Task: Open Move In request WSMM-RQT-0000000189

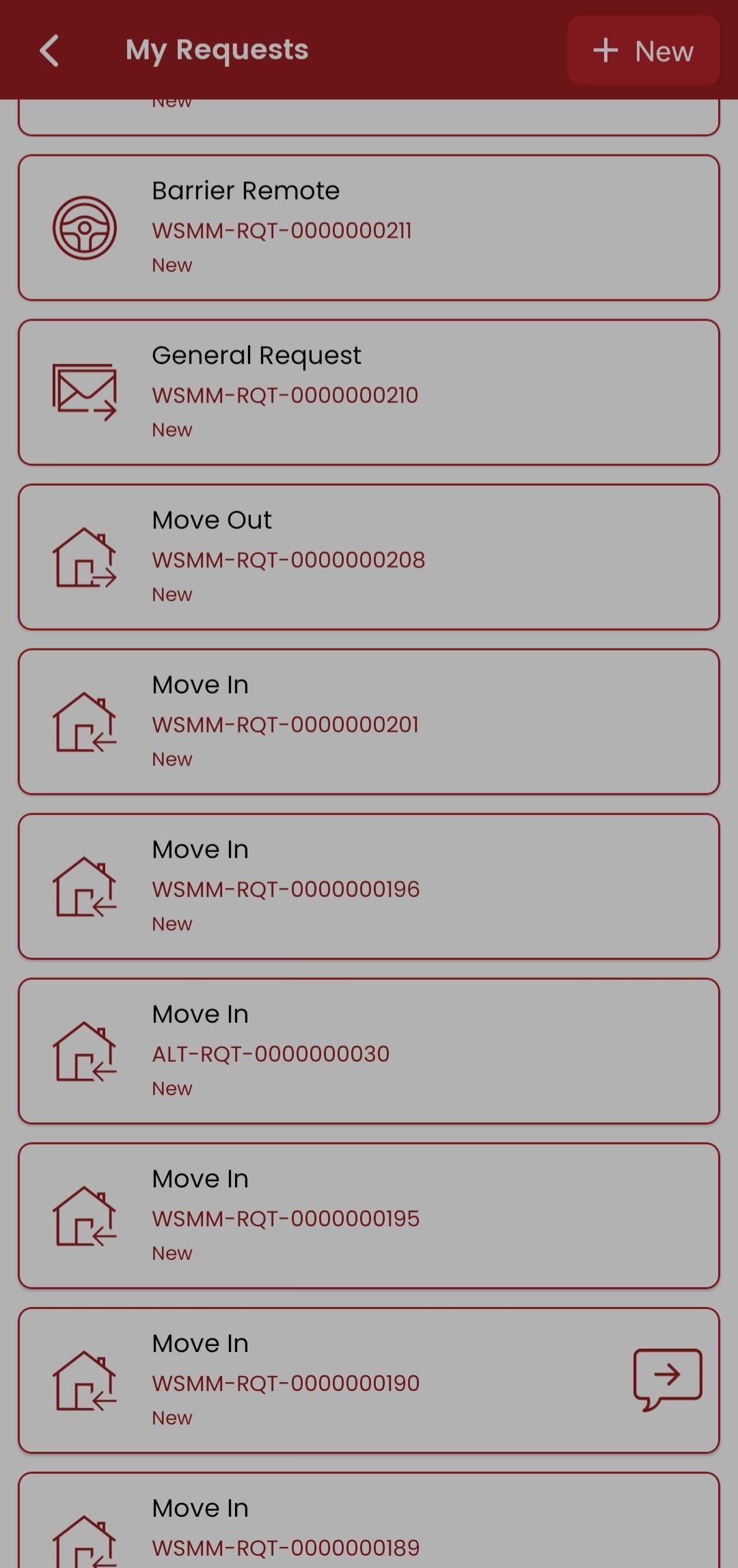Action: pos(369,1530)
